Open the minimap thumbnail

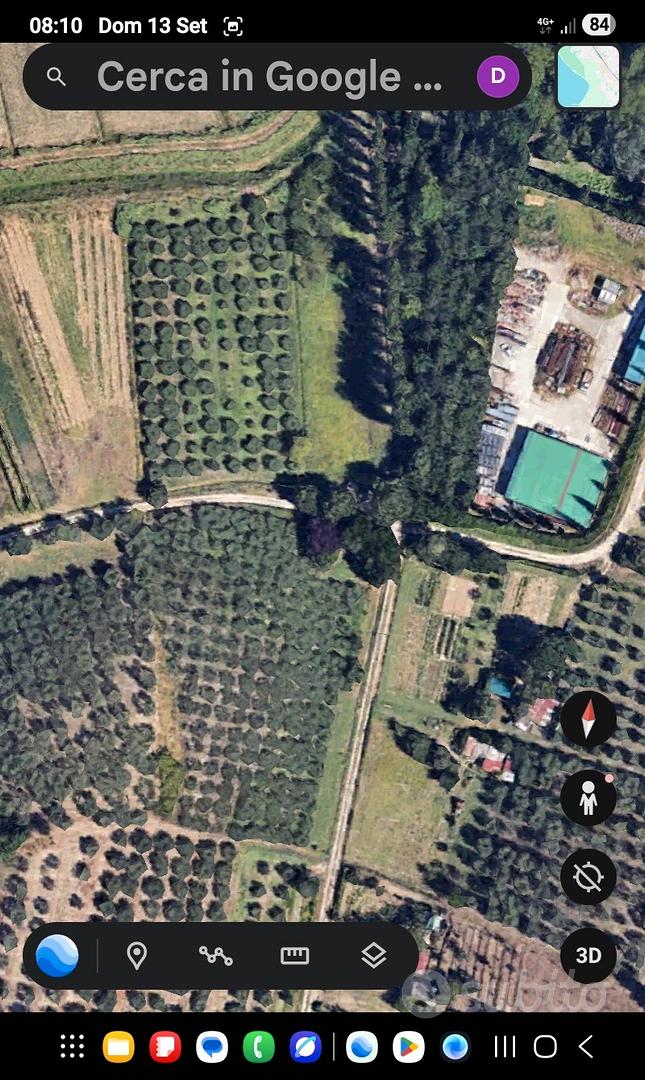tap(588, 77)
